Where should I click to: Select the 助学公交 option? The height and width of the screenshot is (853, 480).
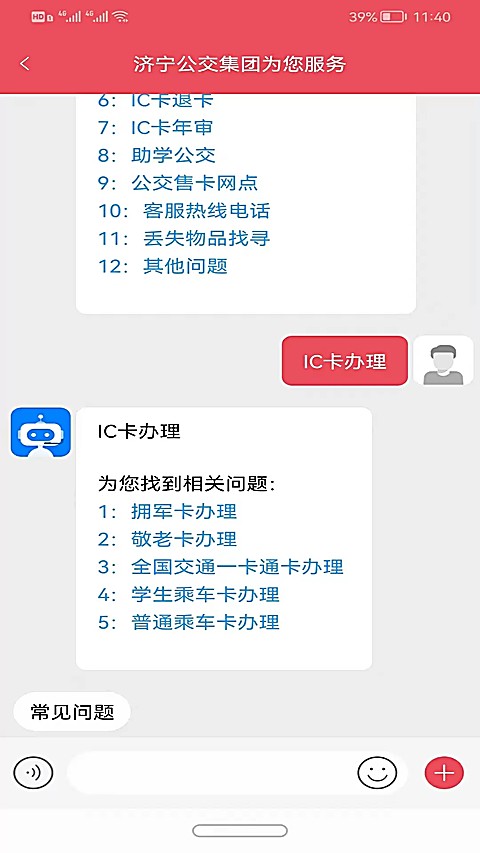tap(173, 156)
